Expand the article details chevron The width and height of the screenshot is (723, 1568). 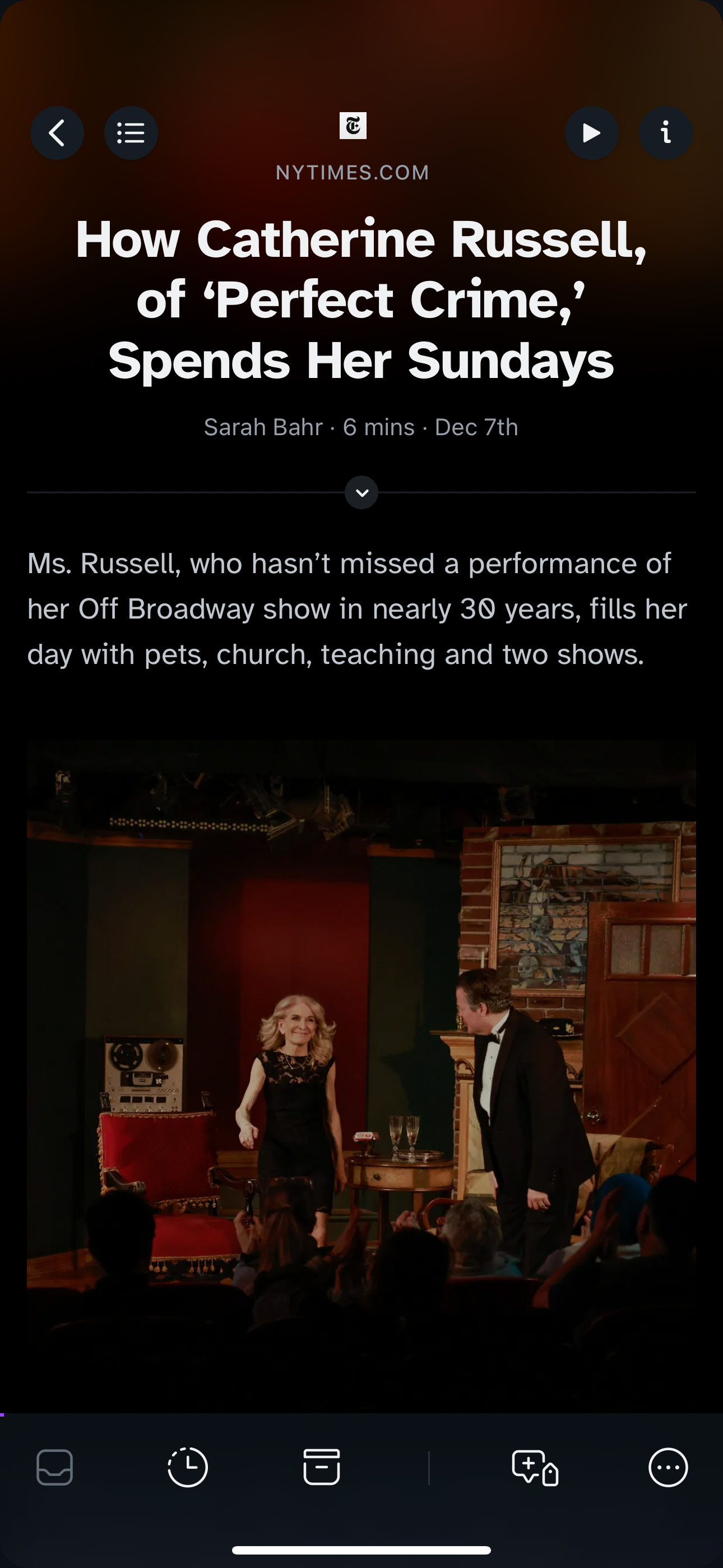(361, 492)
